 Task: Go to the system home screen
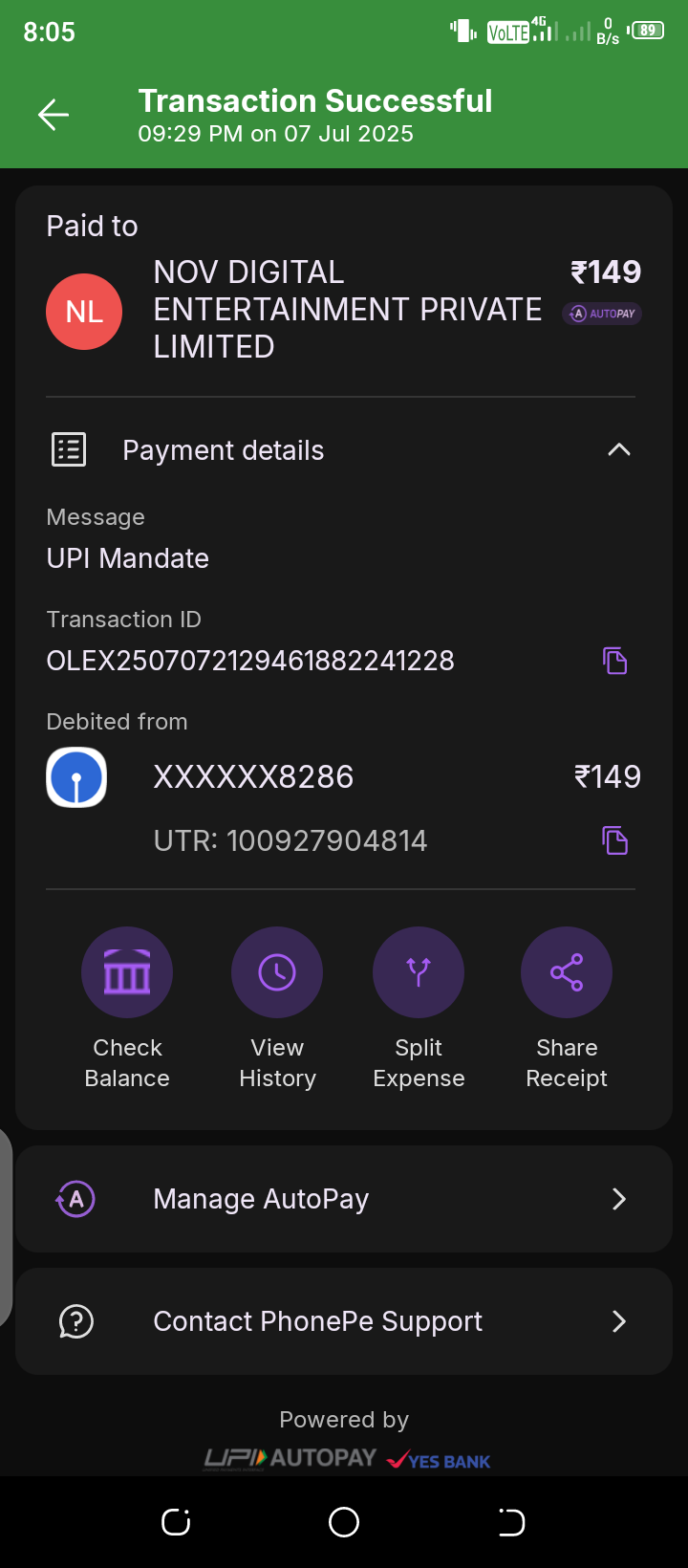pyautogui.click(x=344, y=1522)
